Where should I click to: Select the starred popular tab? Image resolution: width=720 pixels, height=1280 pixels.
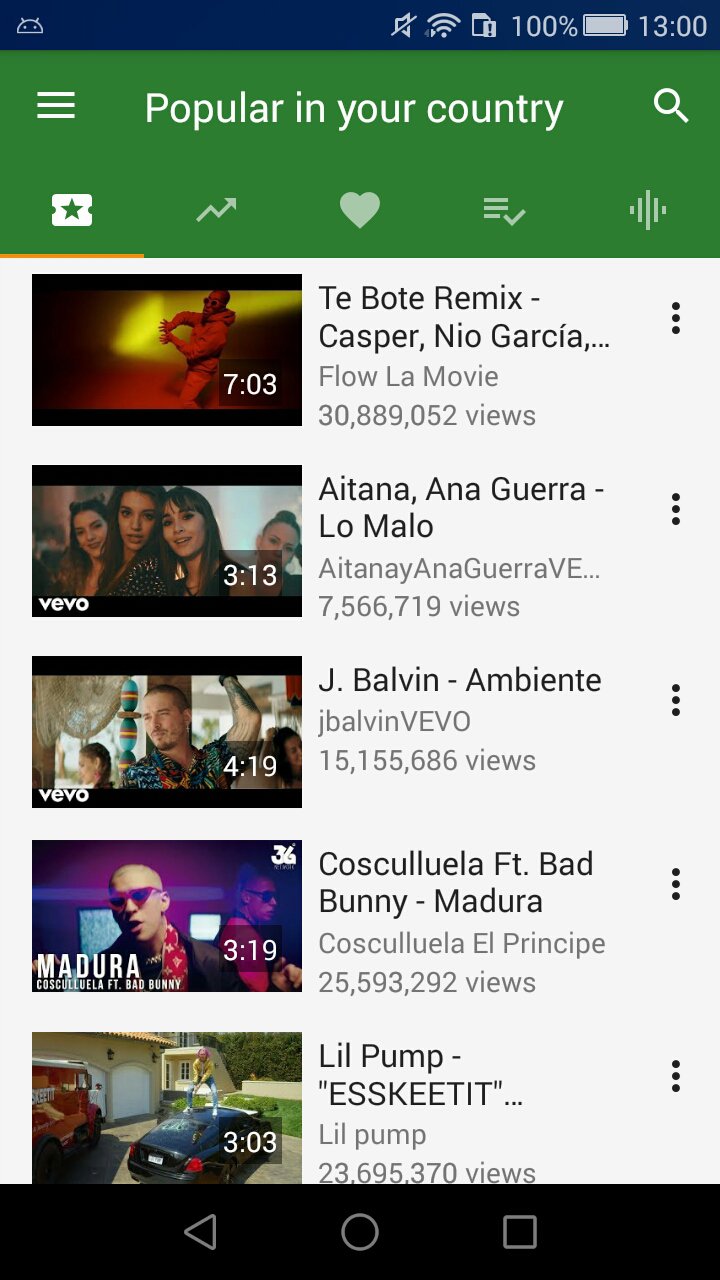click(x=72, y=210)
